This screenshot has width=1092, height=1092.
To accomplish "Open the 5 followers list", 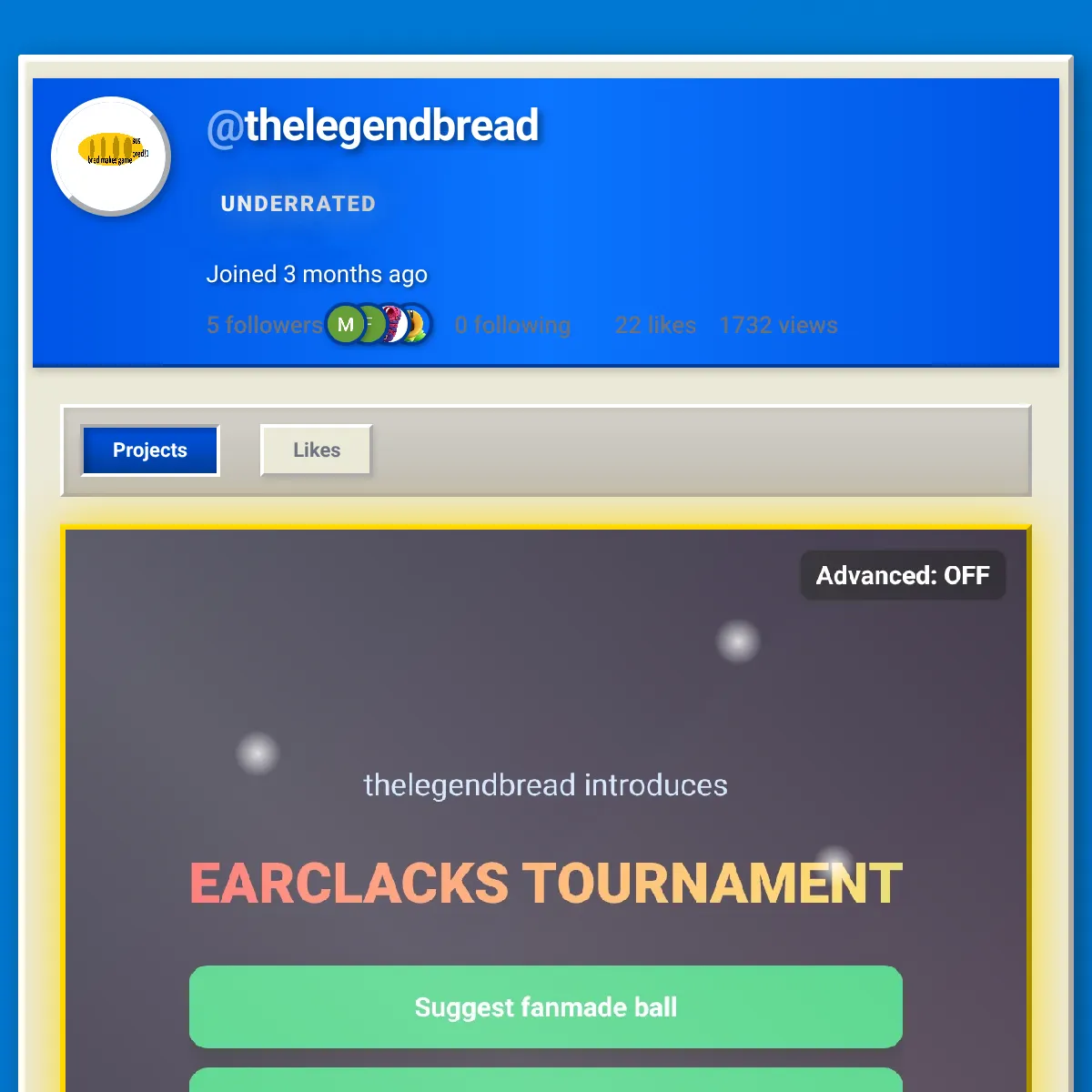I will [264, 325].
